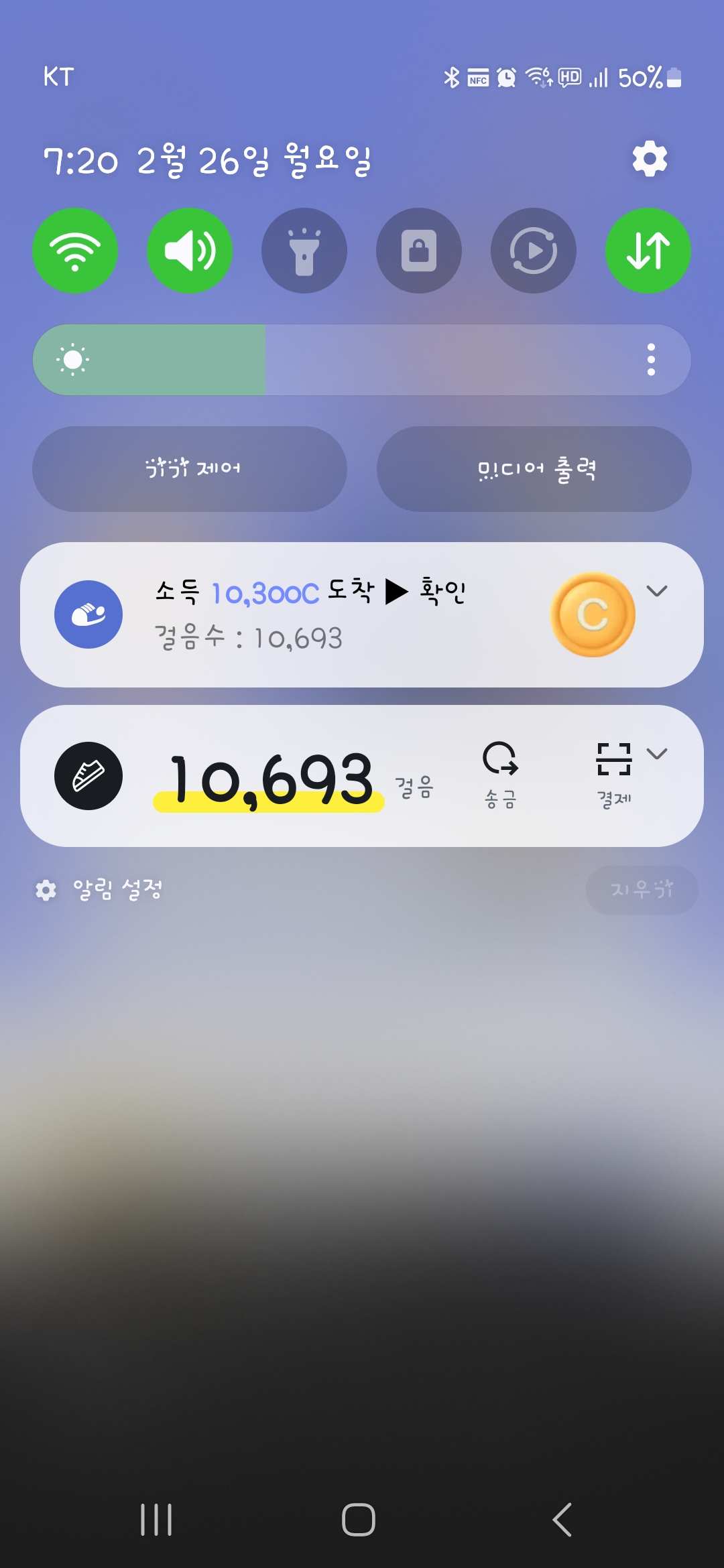Open settings gear in quick panel
The width and height of the screenshot is (724, 1568).
pyautogui.click(x=650, y=159)
